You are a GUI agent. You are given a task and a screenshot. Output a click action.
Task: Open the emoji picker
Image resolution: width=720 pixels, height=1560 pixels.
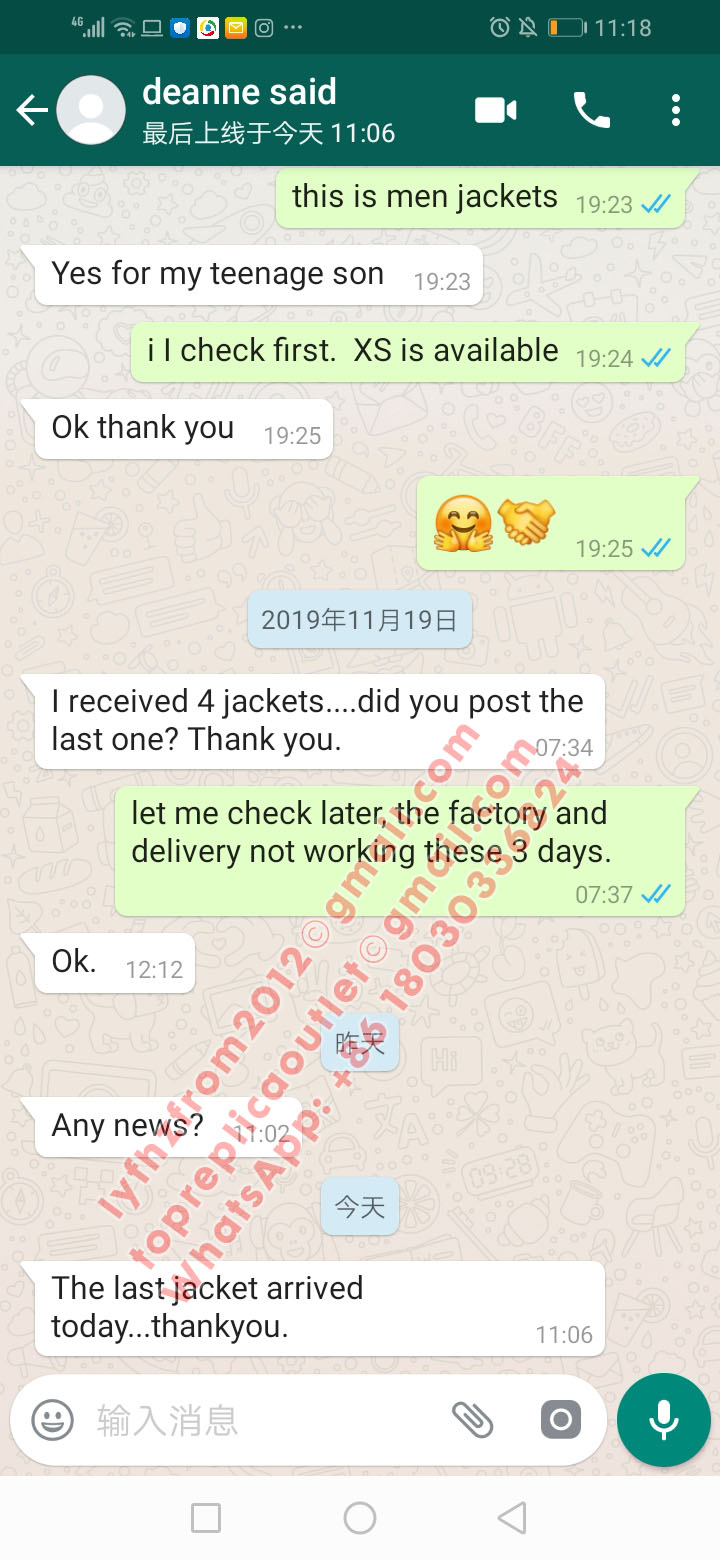tap(53, 1419)
